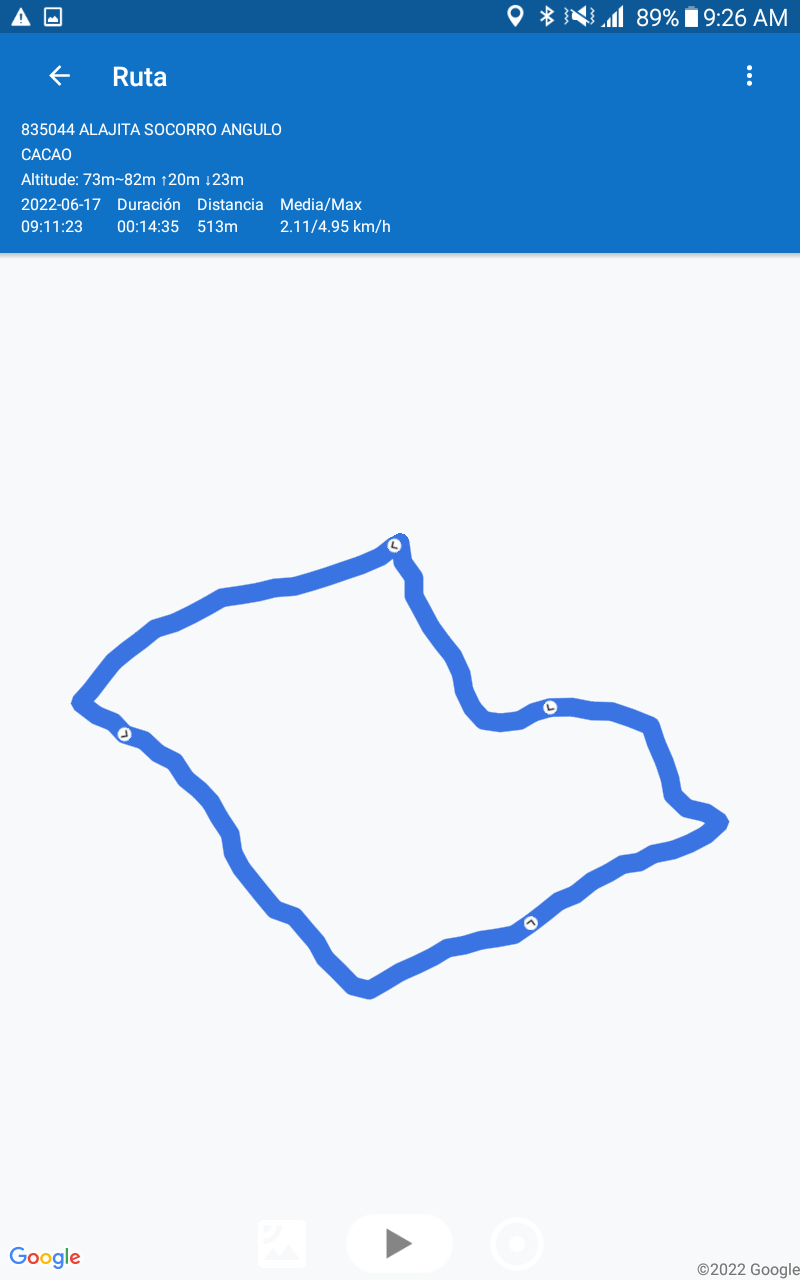Play the route animation
This screenshot has height=1280, width=800.
click(399, 1243)
